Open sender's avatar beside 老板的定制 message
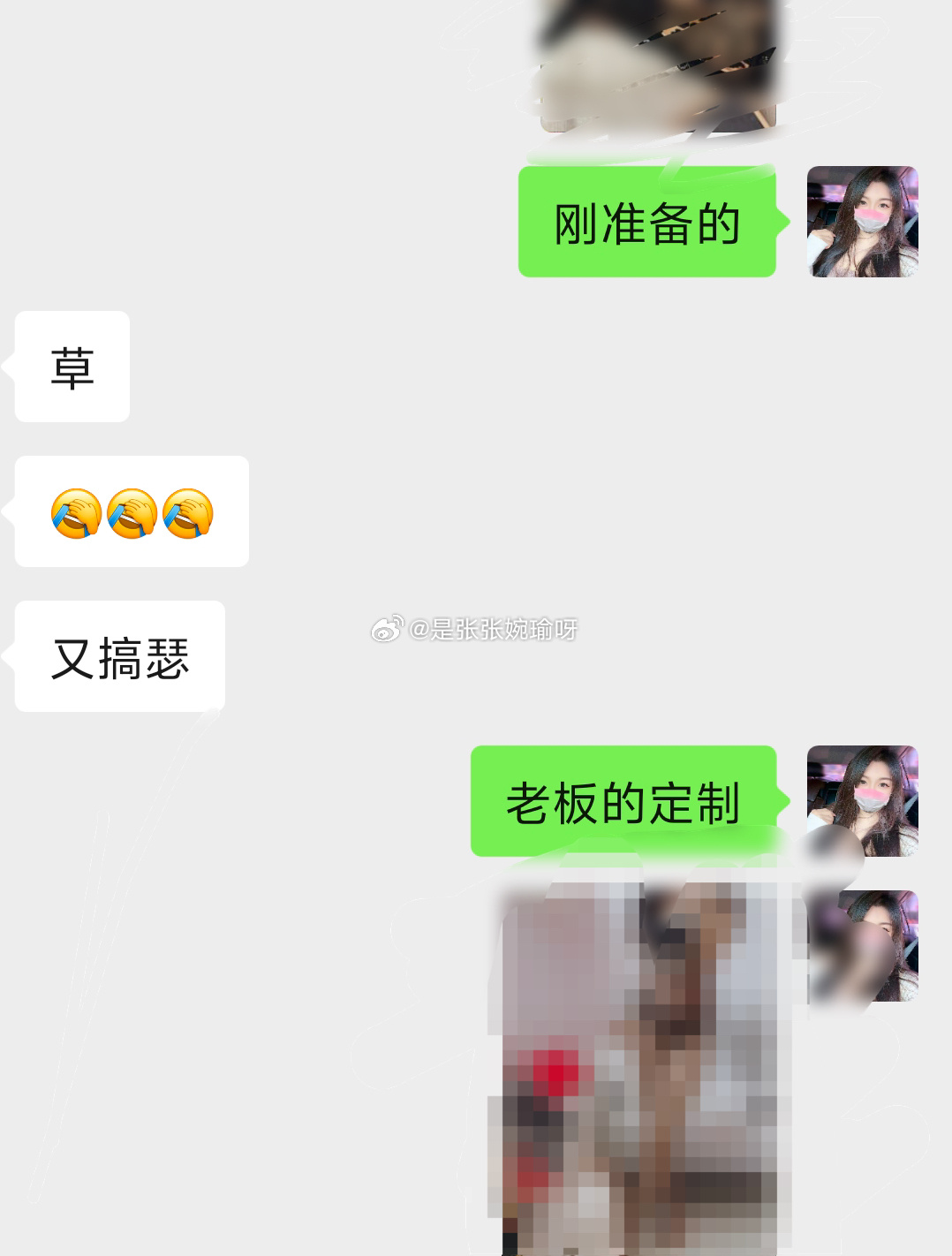 pos(862,799)
